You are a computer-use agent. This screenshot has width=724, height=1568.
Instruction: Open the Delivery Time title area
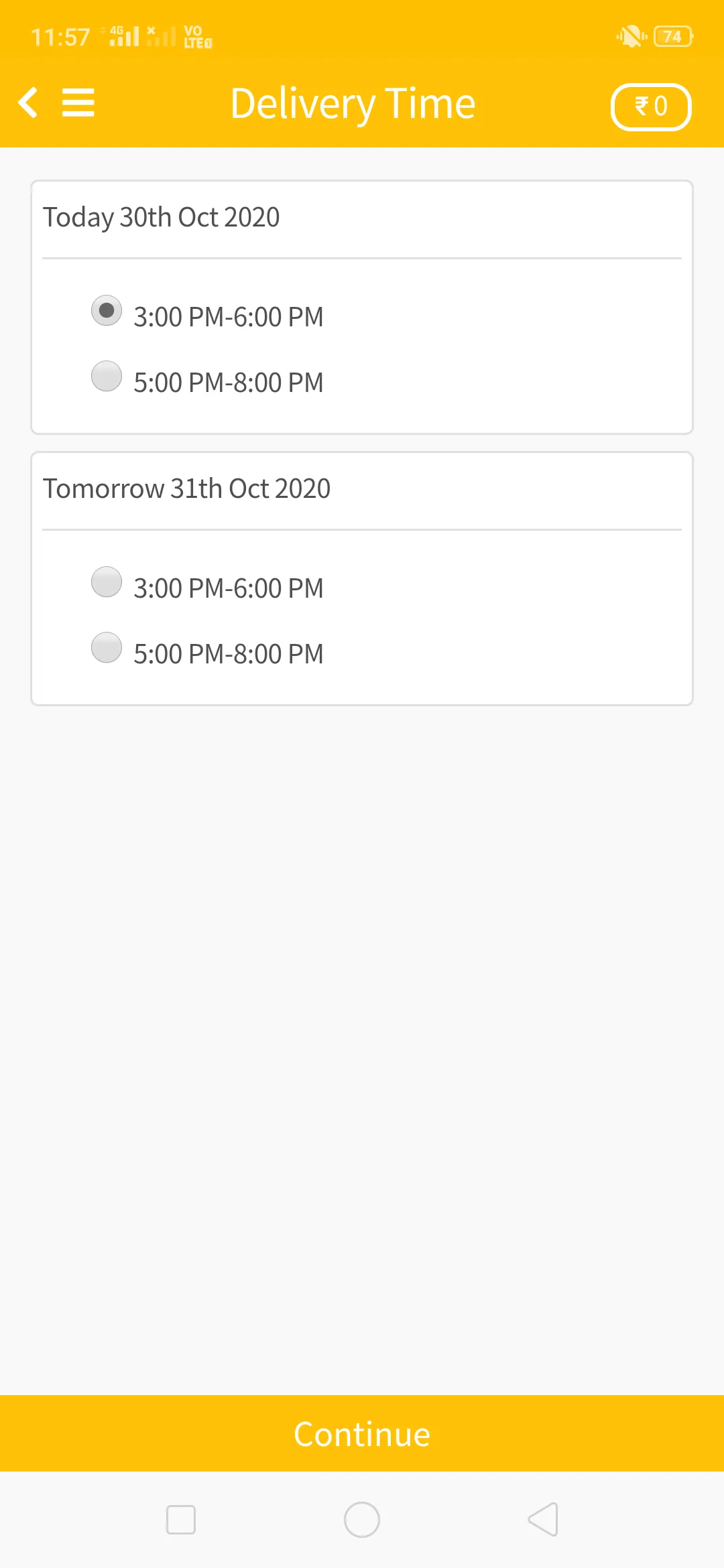(x=353, y=103)
